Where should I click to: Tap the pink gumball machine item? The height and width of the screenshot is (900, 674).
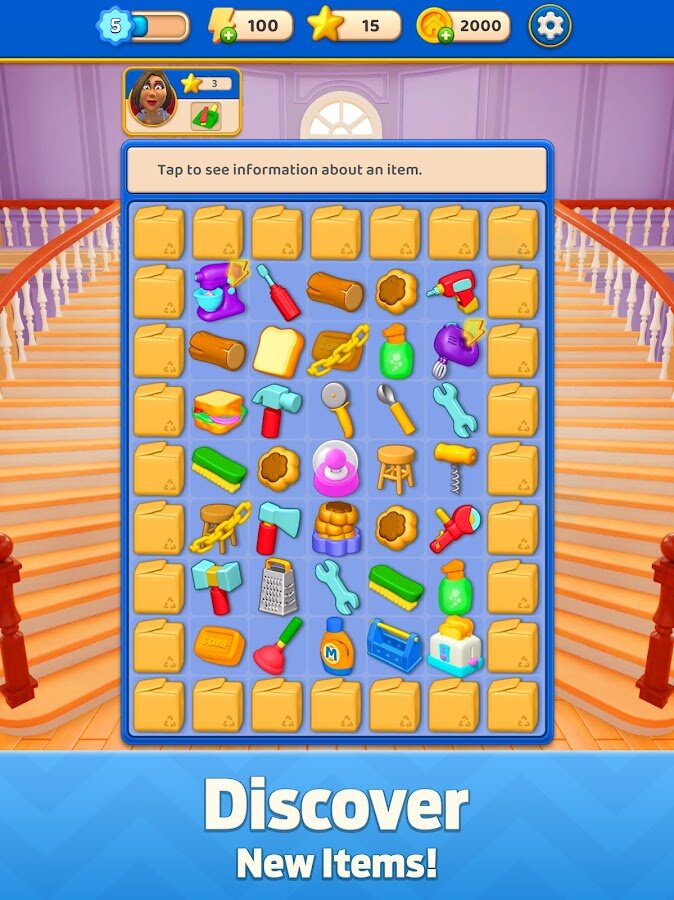(337, 469)
